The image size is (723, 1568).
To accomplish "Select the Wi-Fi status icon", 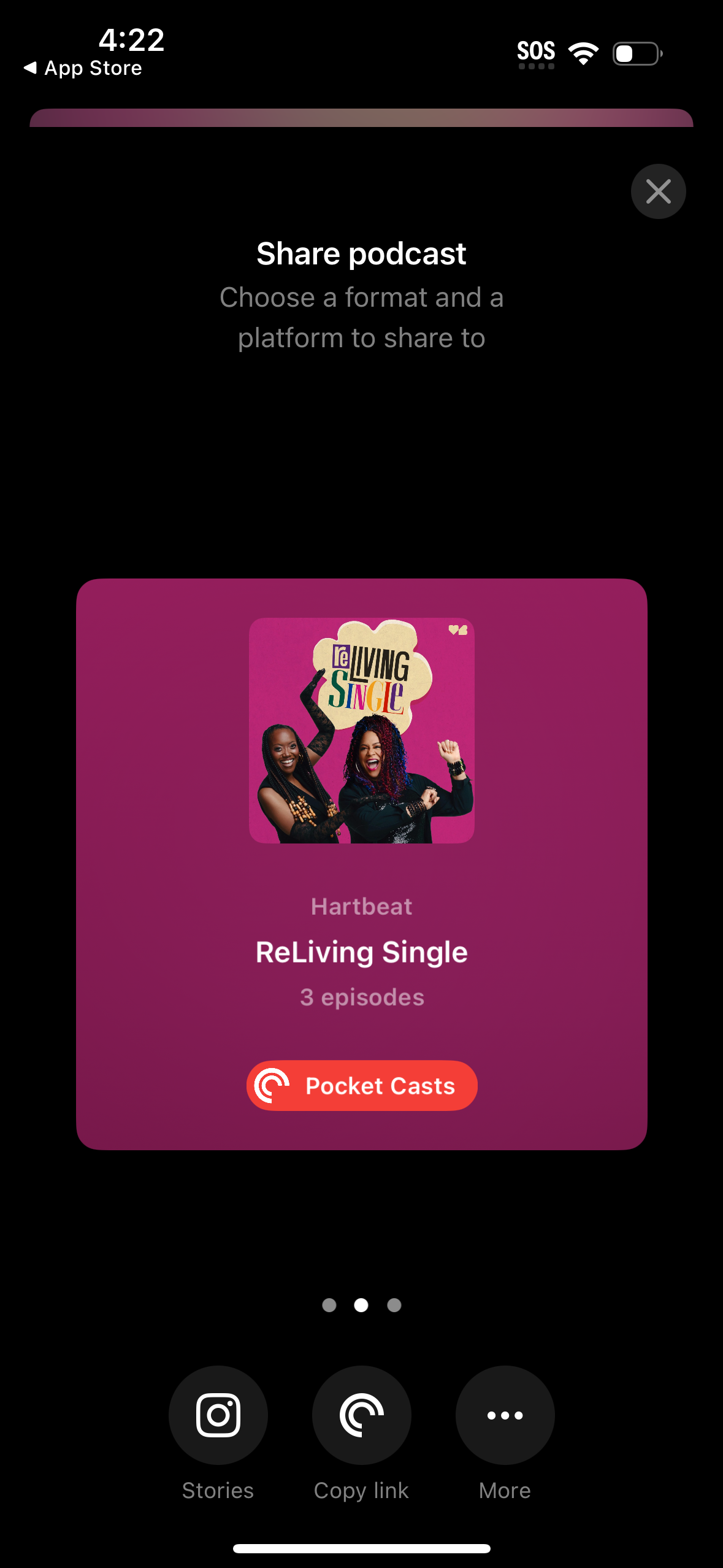I will pos(581,53).
